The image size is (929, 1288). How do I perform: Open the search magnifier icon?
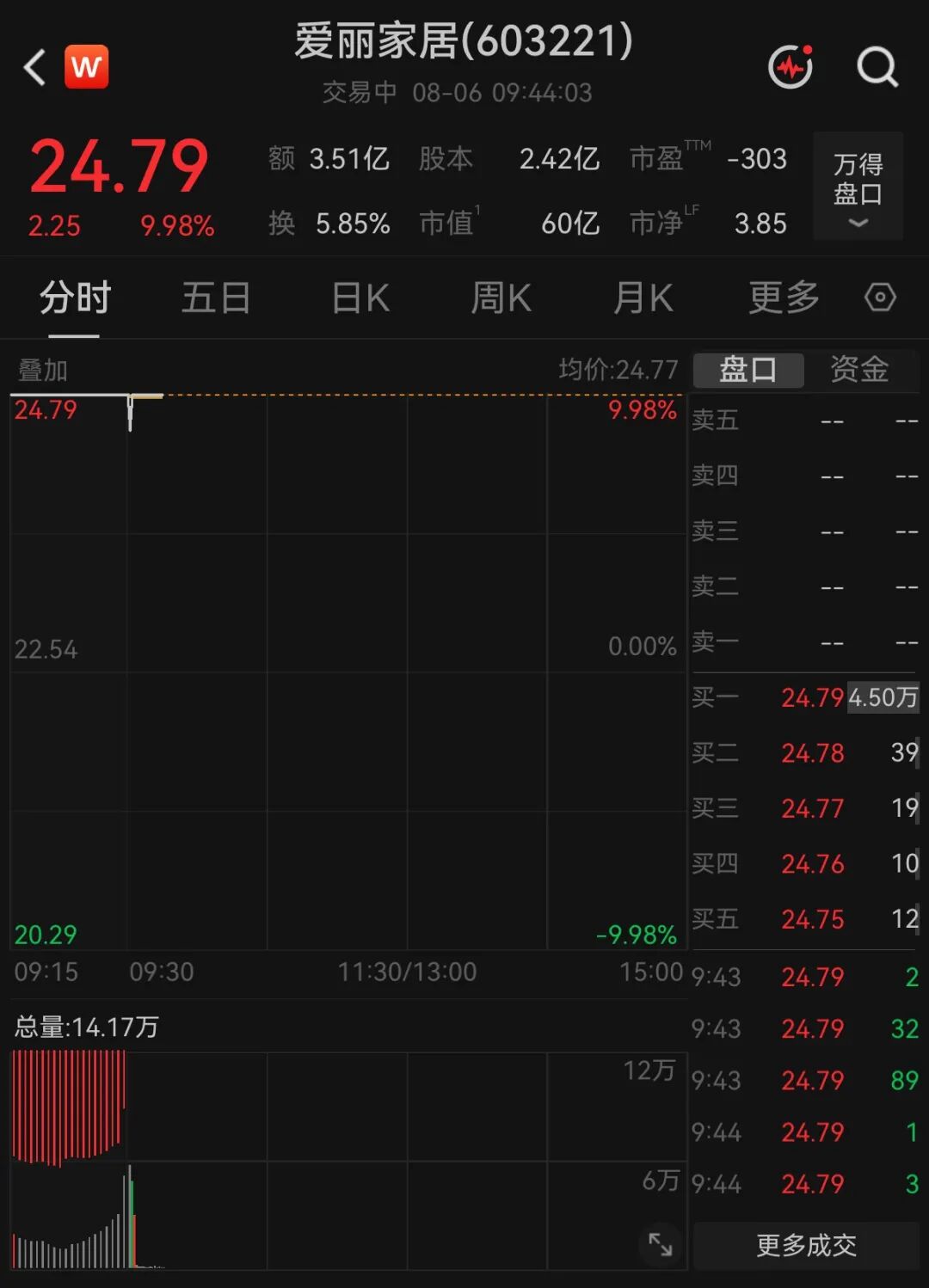[877, 67]
